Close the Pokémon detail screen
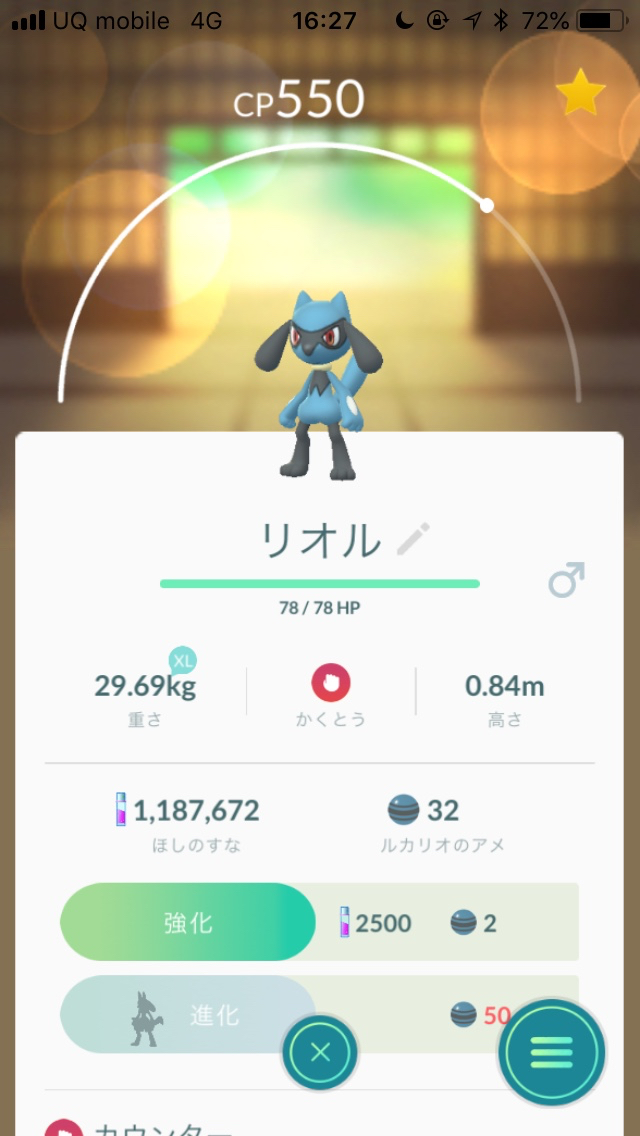The image size is (640, 1136). point(320,1052)
